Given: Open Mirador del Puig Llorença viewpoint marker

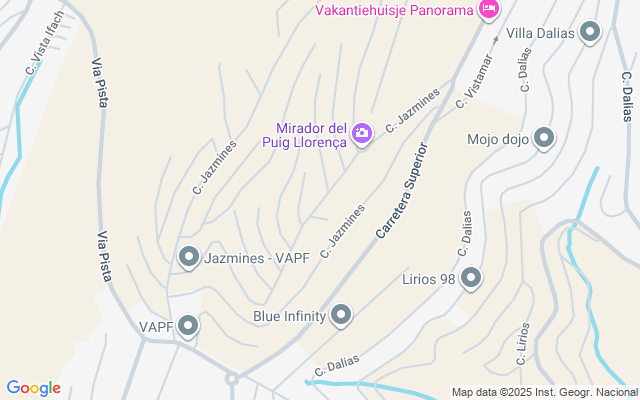Looking at the screenshot, I should (x=362, y=133).
